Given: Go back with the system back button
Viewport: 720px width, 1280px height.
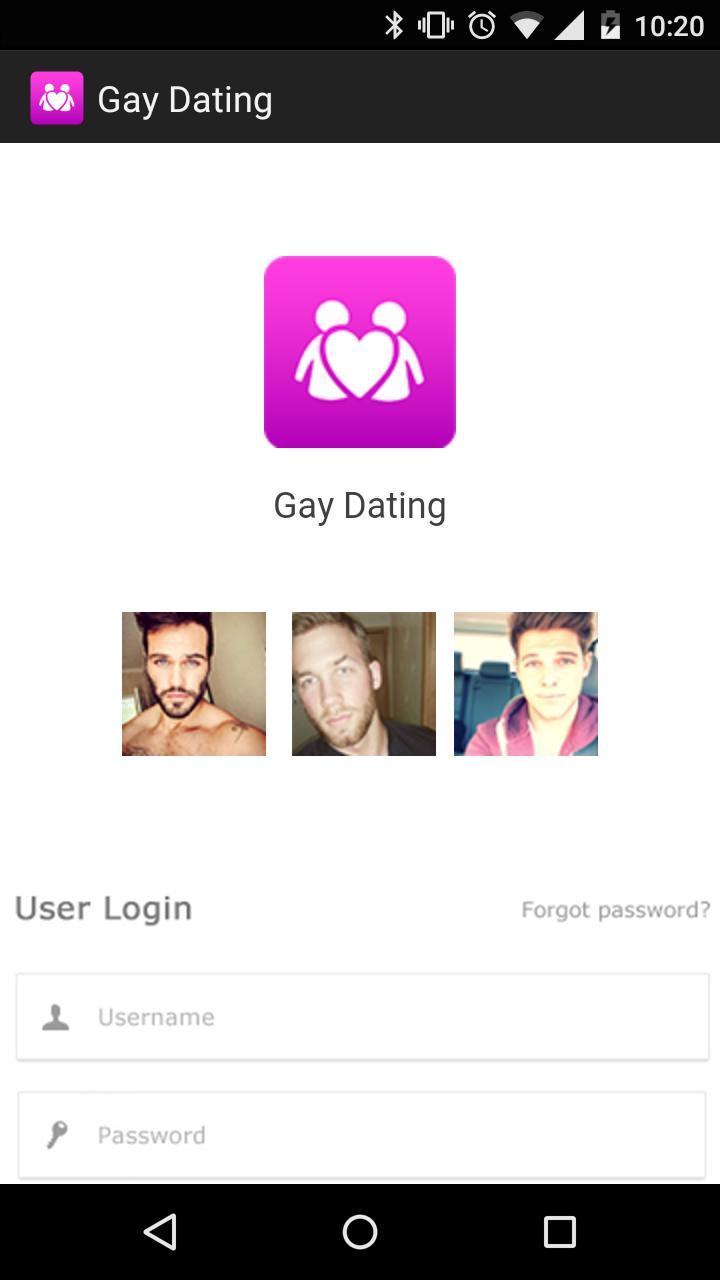Looking at the screenshot, I should point(160,1232).
